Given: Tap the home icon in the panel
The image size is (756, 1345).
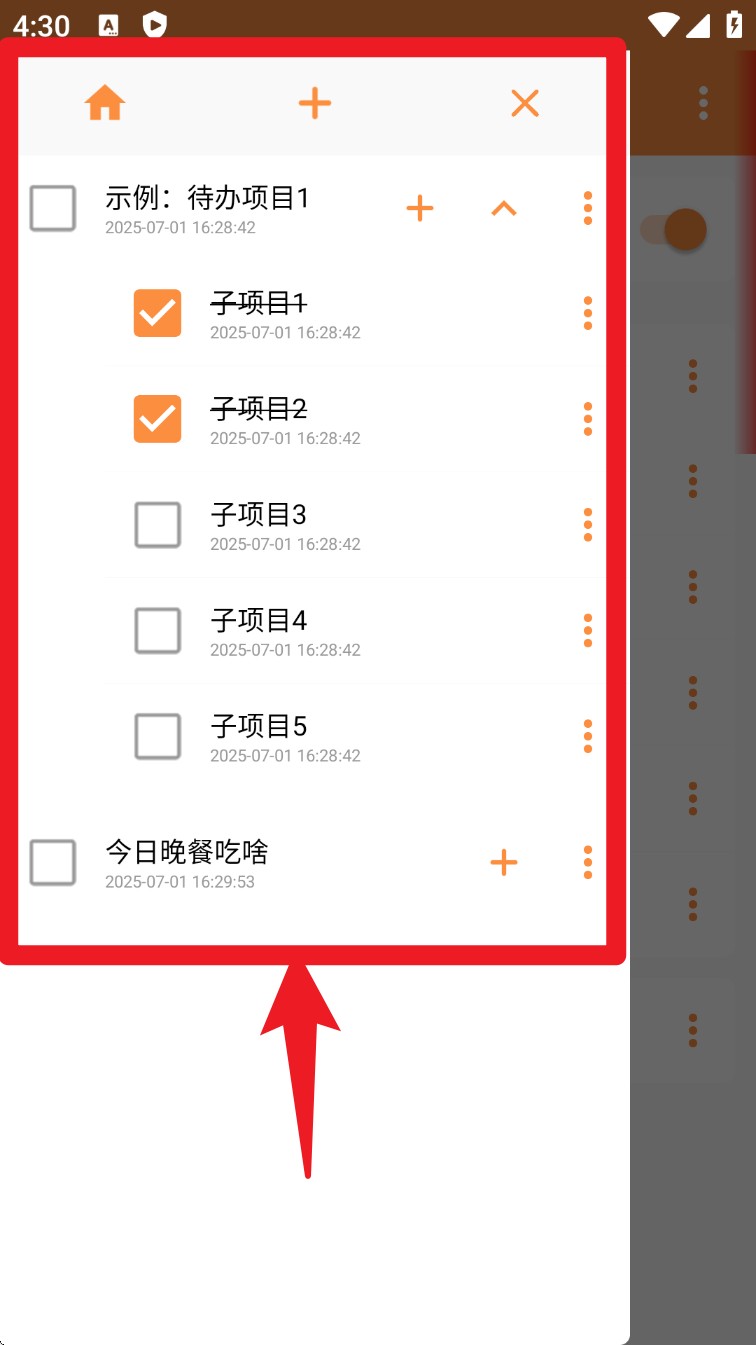Looking at the screenshot, I should [x=105, y=103].
